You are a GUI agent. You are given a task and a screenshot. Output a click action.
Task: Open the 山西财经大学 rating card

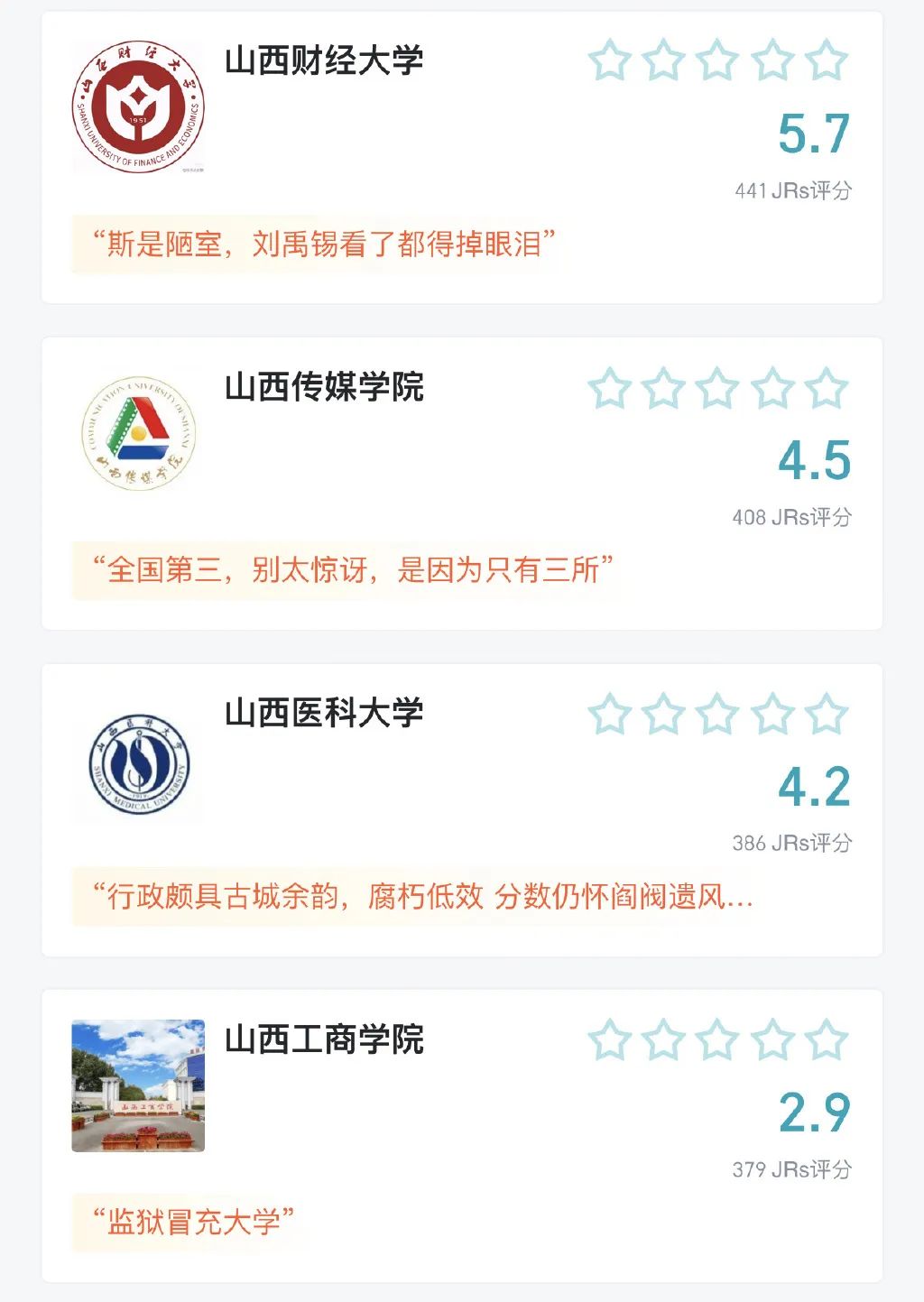pyautogui.click(x=323, y=61)
